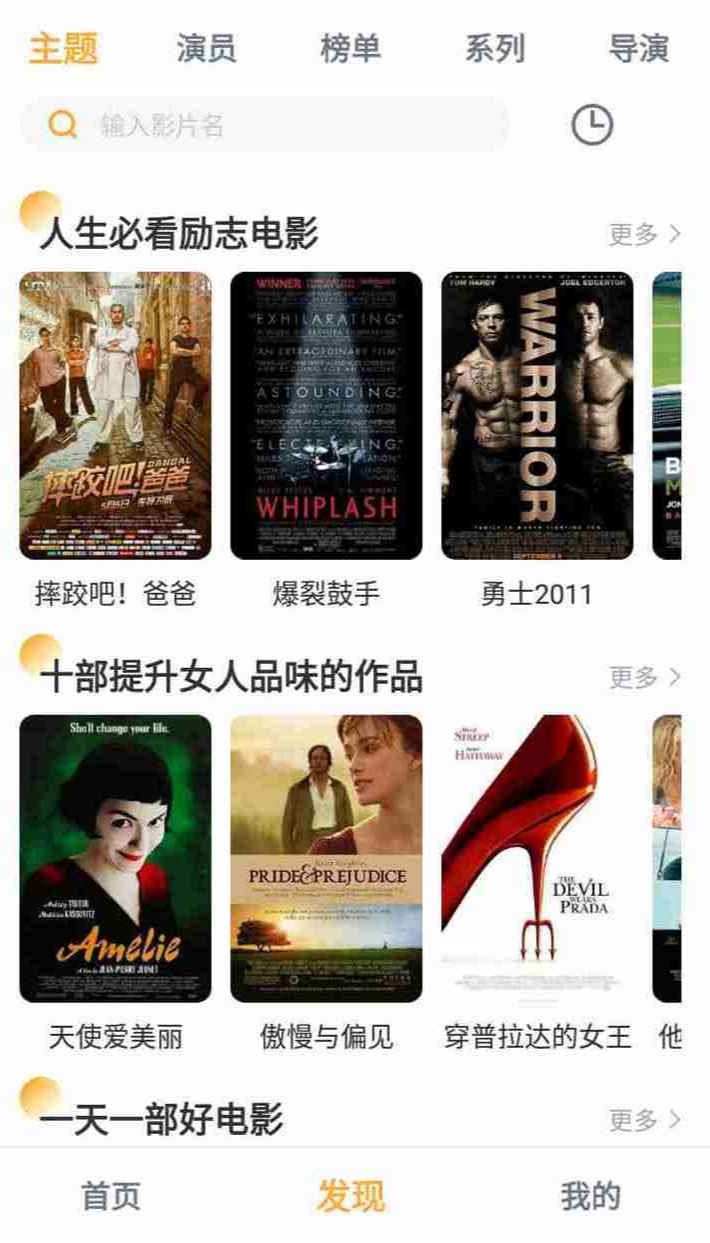The height and width of the screenshot is (1243, 710).
Task: Show more in 一天一部好电影
Action: (x=645, y=1119)
